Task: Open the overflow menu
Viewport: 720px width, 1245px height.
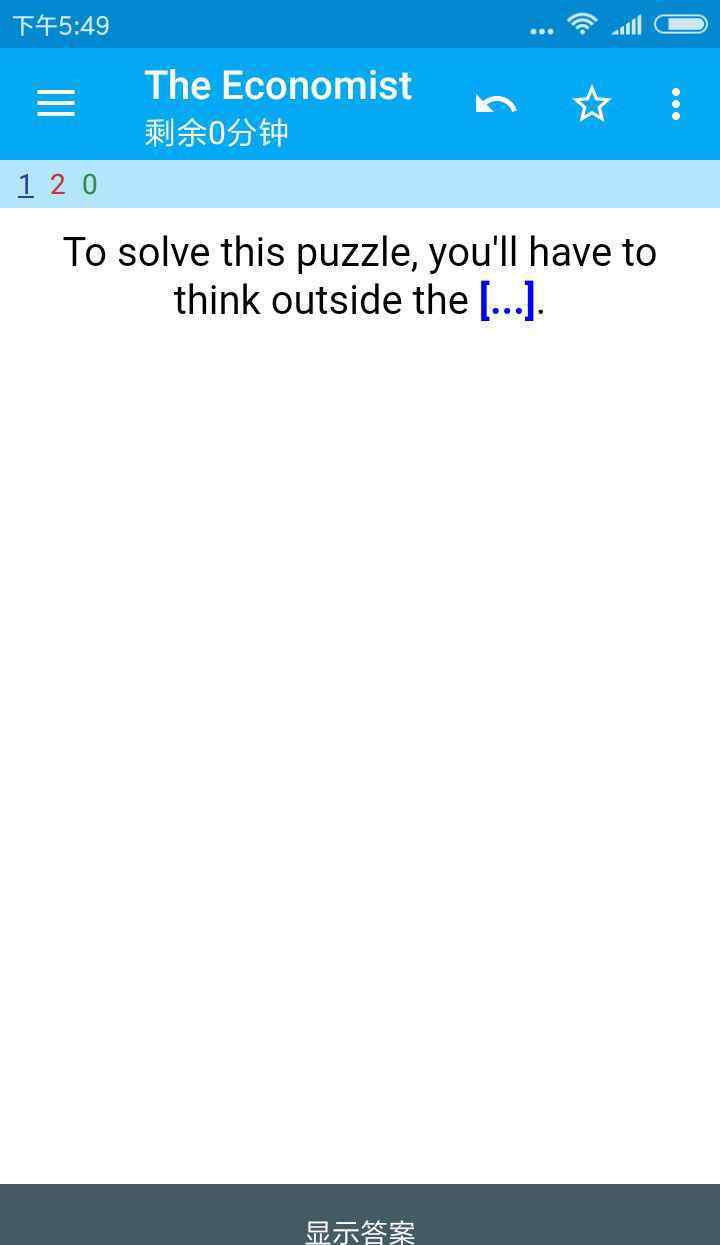Action: click(x=676, y=104)
